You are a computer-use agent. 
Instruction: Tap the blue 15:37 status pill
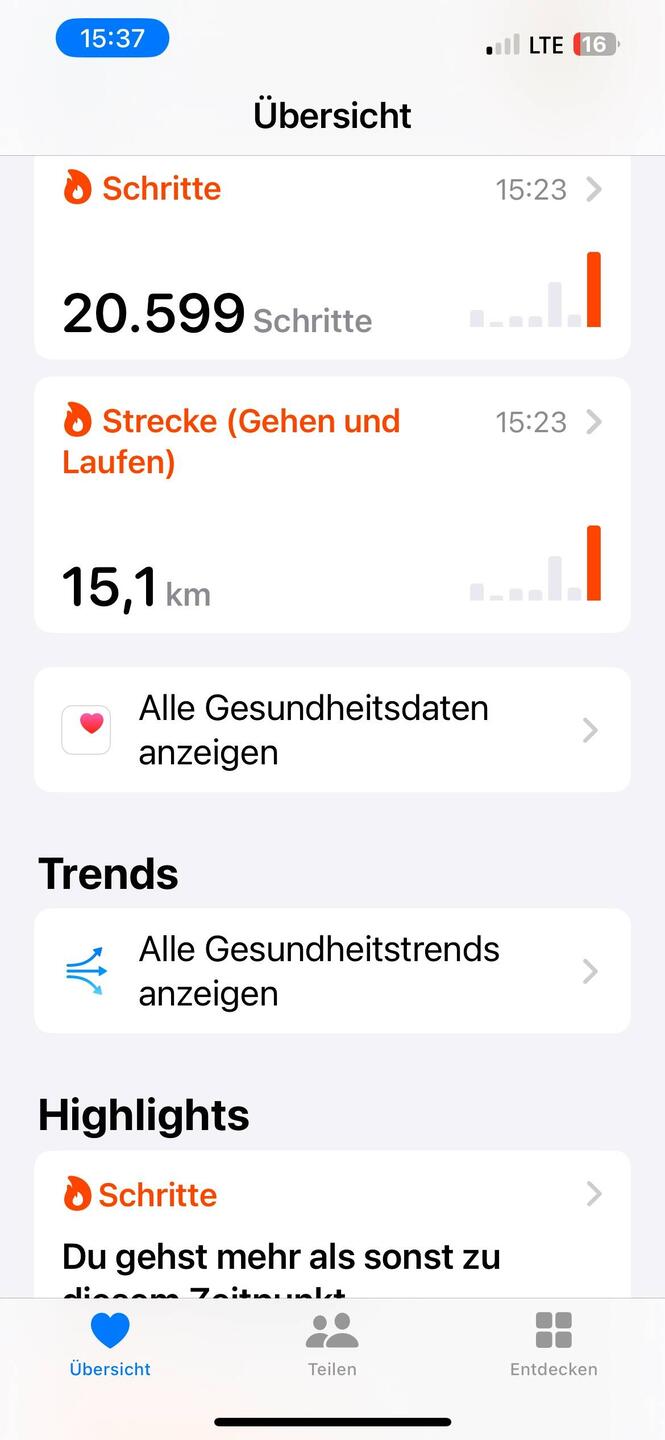pyautogui.click(x=112, y=39)
